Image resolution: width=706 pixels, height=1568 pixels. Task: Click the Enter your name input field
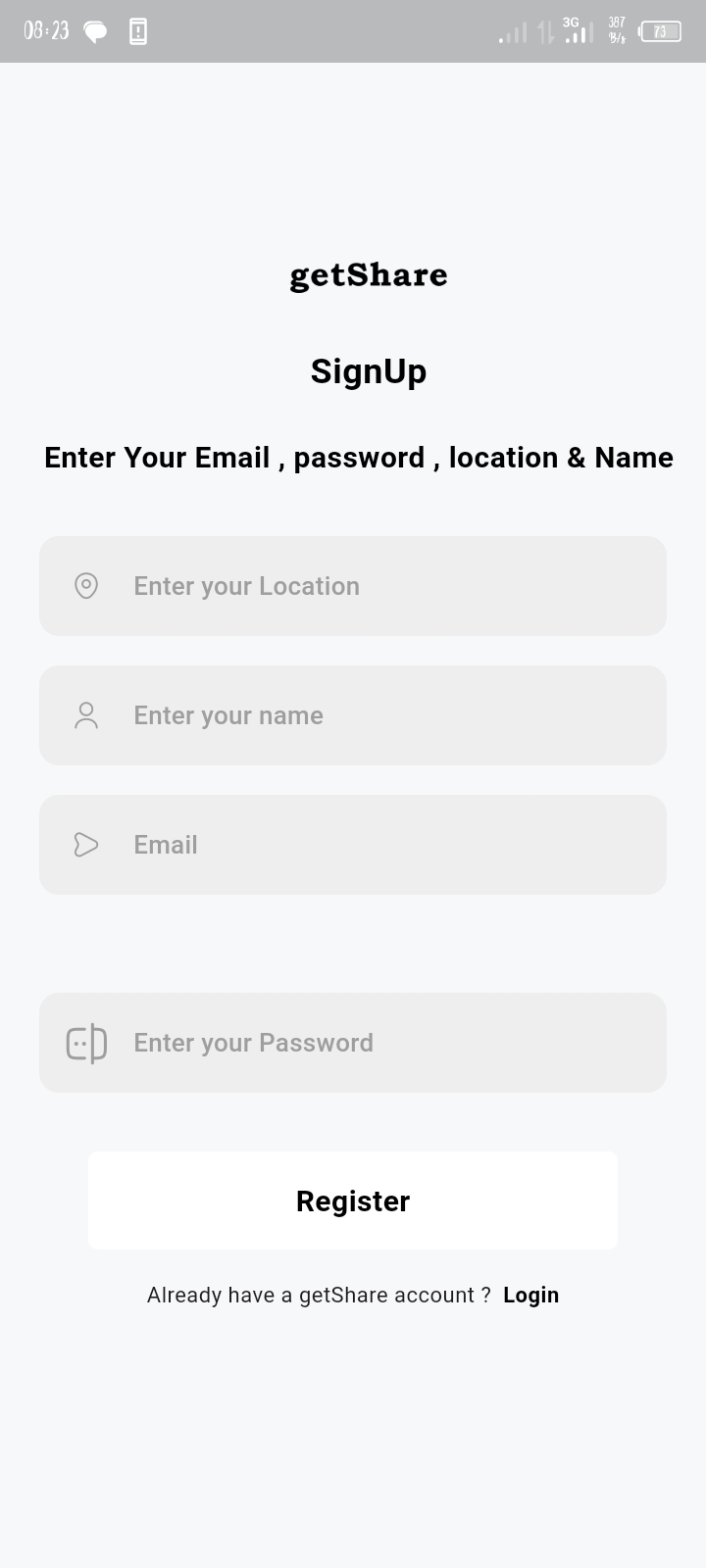(x=353, y=714)
